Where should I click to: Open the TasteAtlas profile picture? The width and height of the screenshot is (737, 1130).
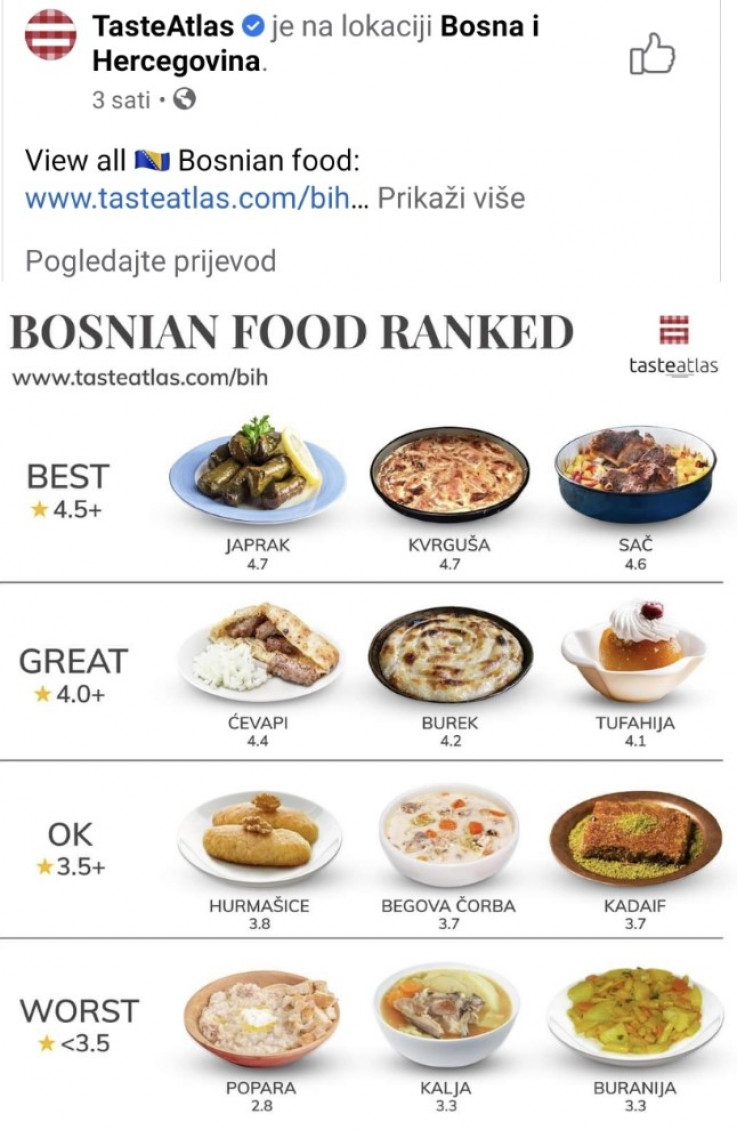(50, 35)
